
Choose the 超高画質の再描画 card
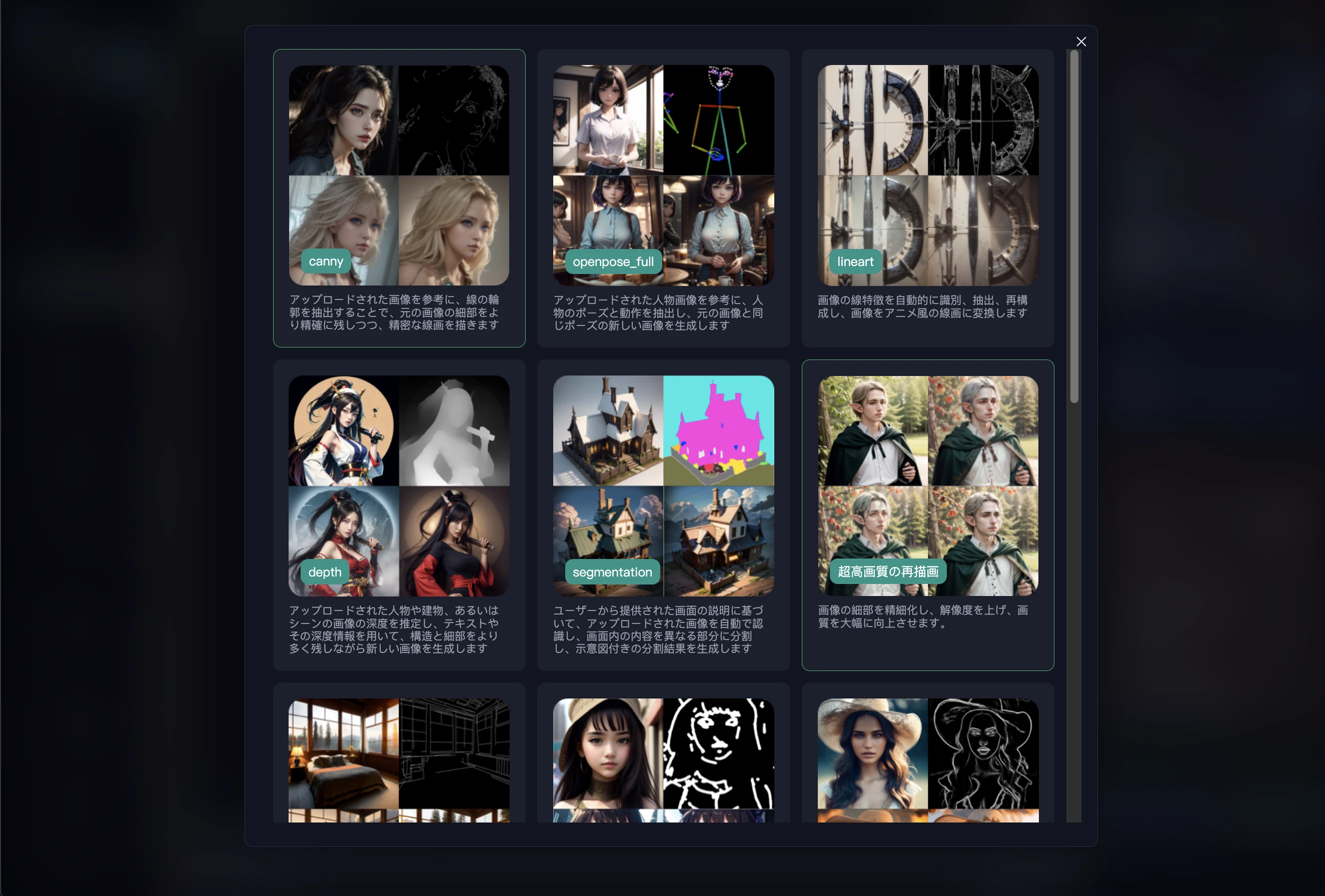[x=928, y=514]
